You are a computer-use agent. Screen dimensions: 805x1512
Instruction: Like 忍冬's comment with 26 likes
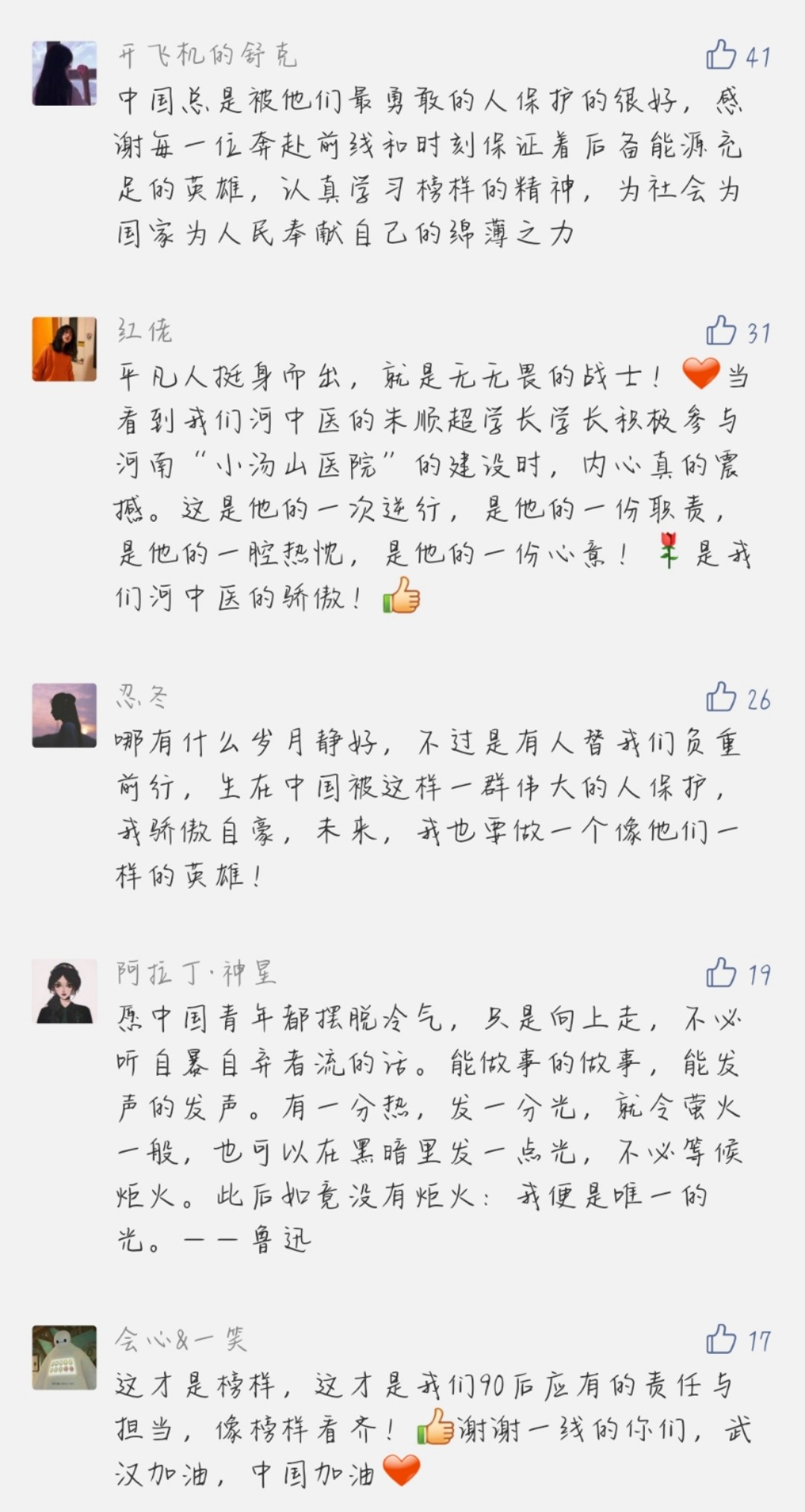click(722, 698)
